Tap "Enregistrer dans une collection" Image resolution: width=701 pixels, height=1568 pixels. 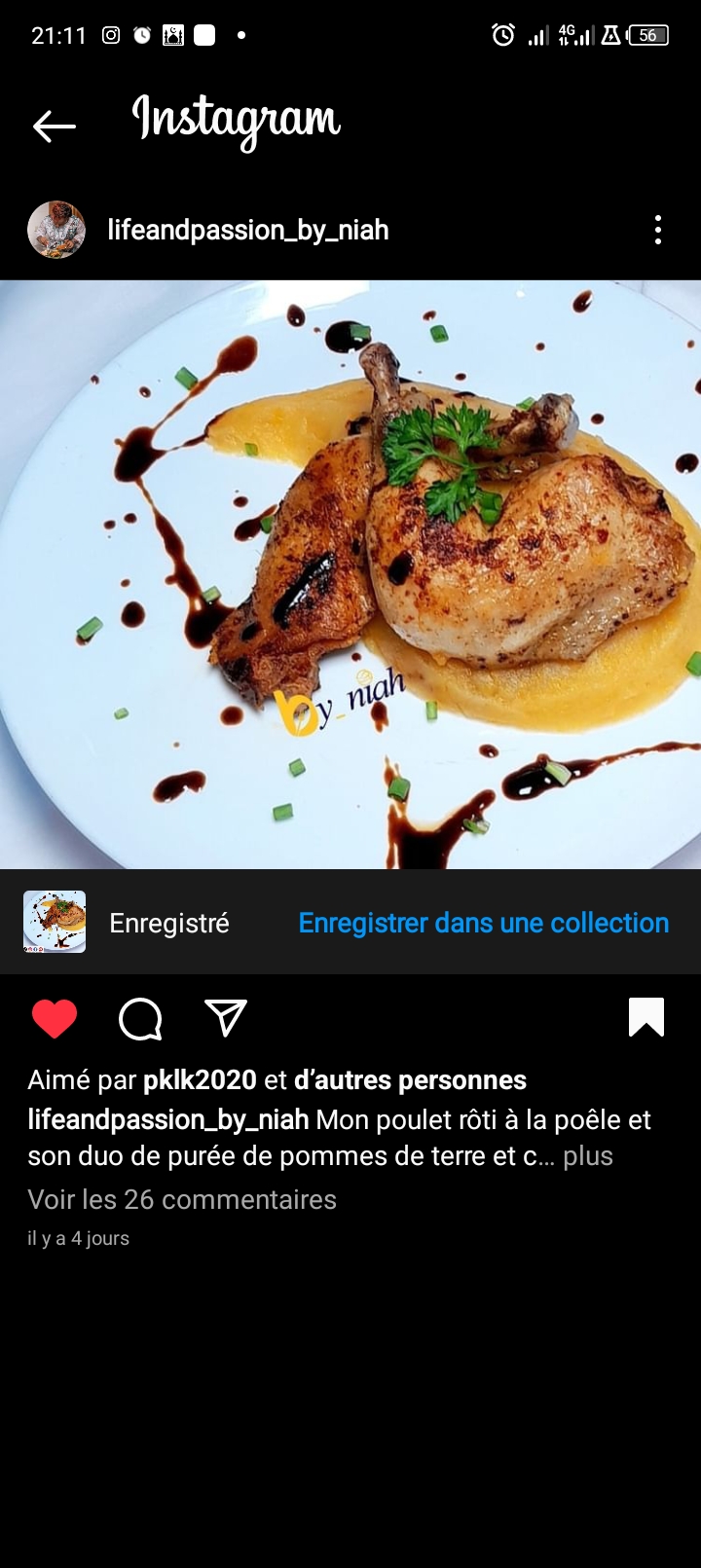click(x=483, y=923)
